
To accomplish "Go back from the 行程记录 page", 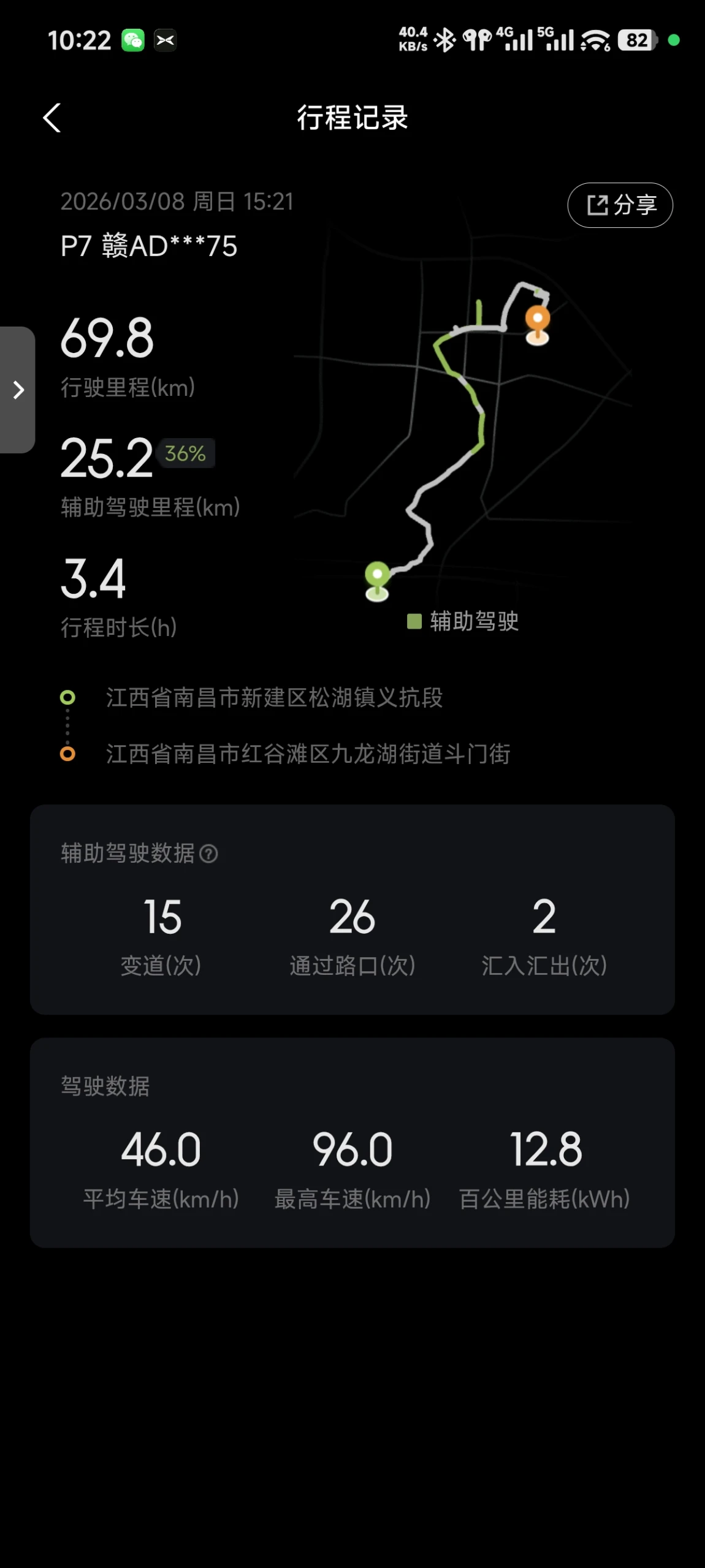I will (x=52, y=117).
